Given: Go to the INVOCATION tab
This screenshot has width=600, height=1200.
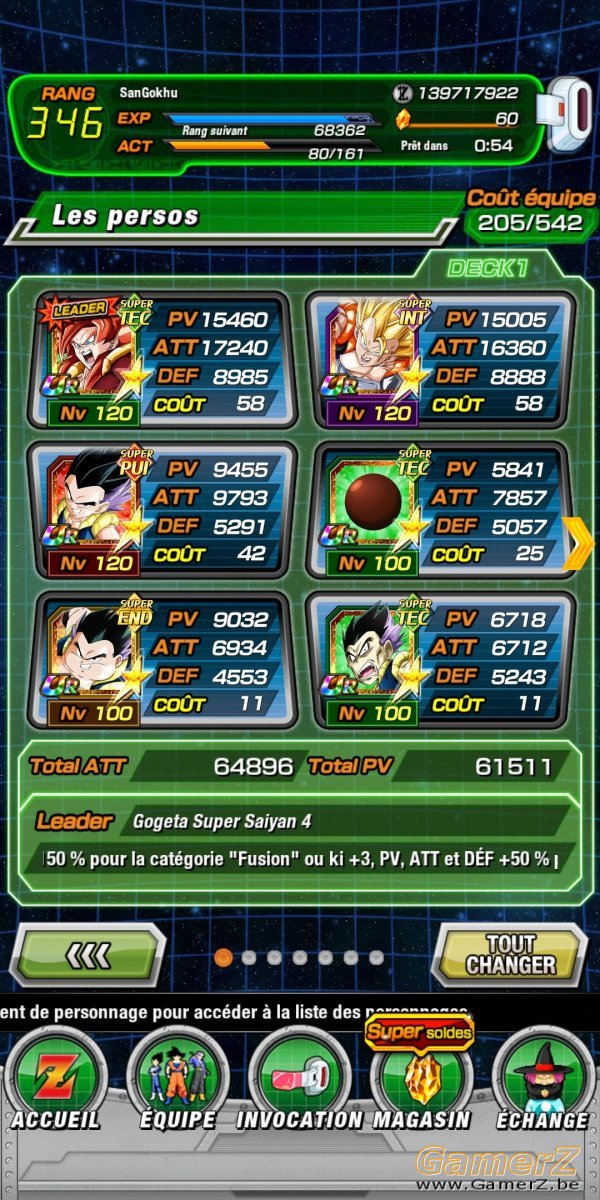Looking at the screenshot, I should [299, 1080].
